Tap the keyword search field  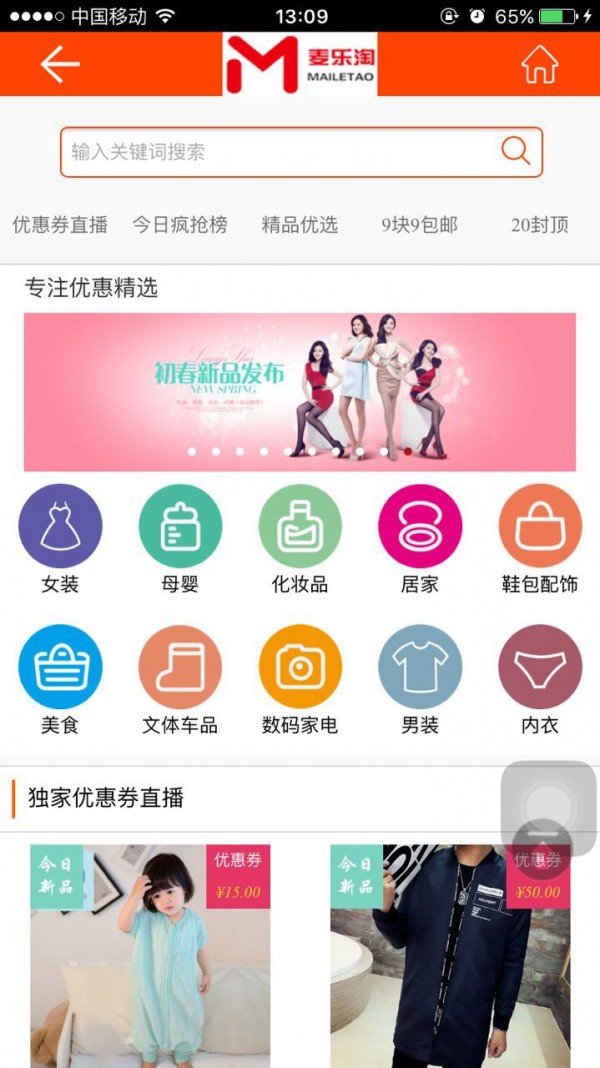click(x=280, y=152)
